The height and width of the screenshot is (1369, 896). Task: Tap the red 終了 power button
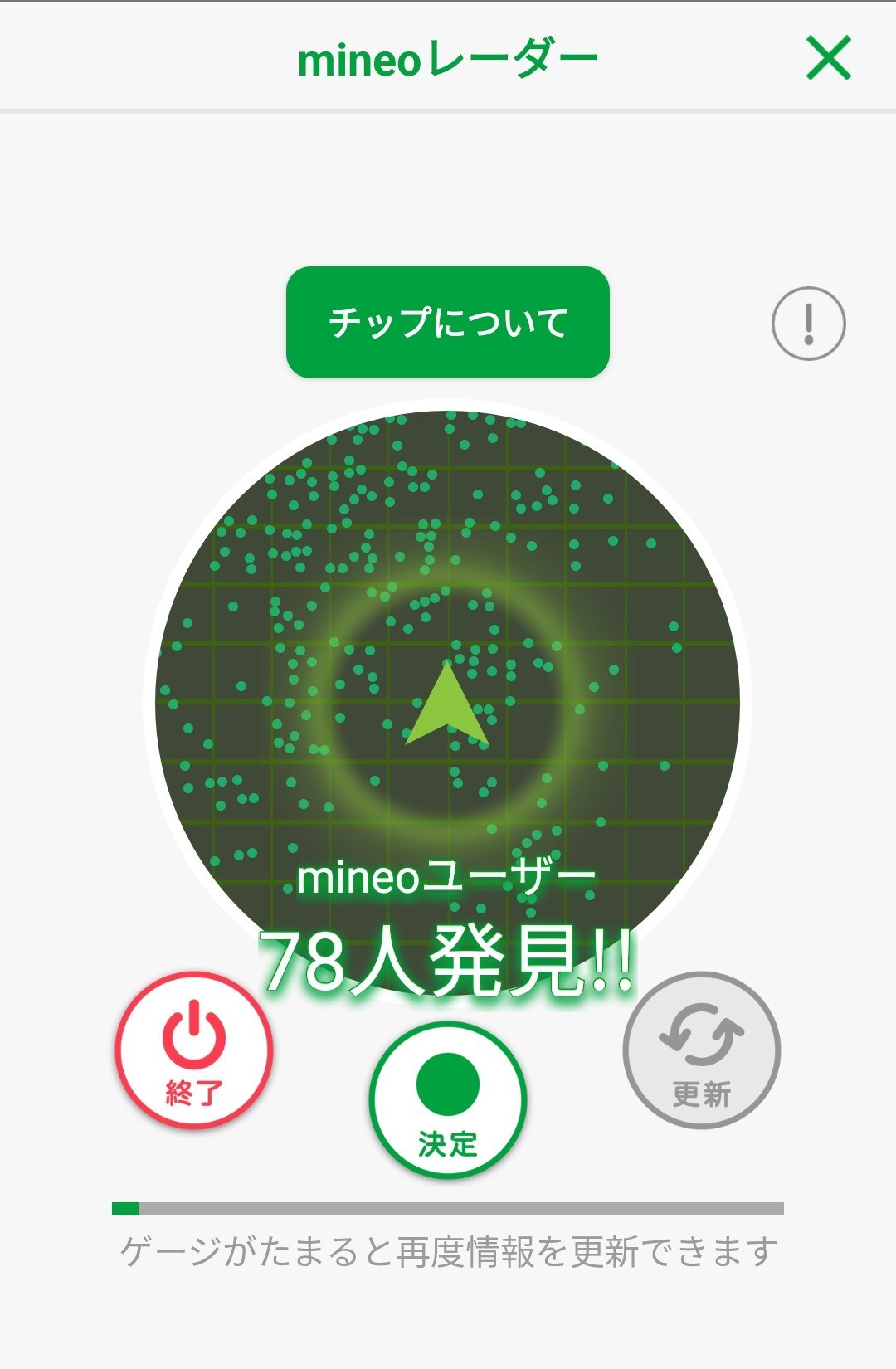click(194, 1050)
